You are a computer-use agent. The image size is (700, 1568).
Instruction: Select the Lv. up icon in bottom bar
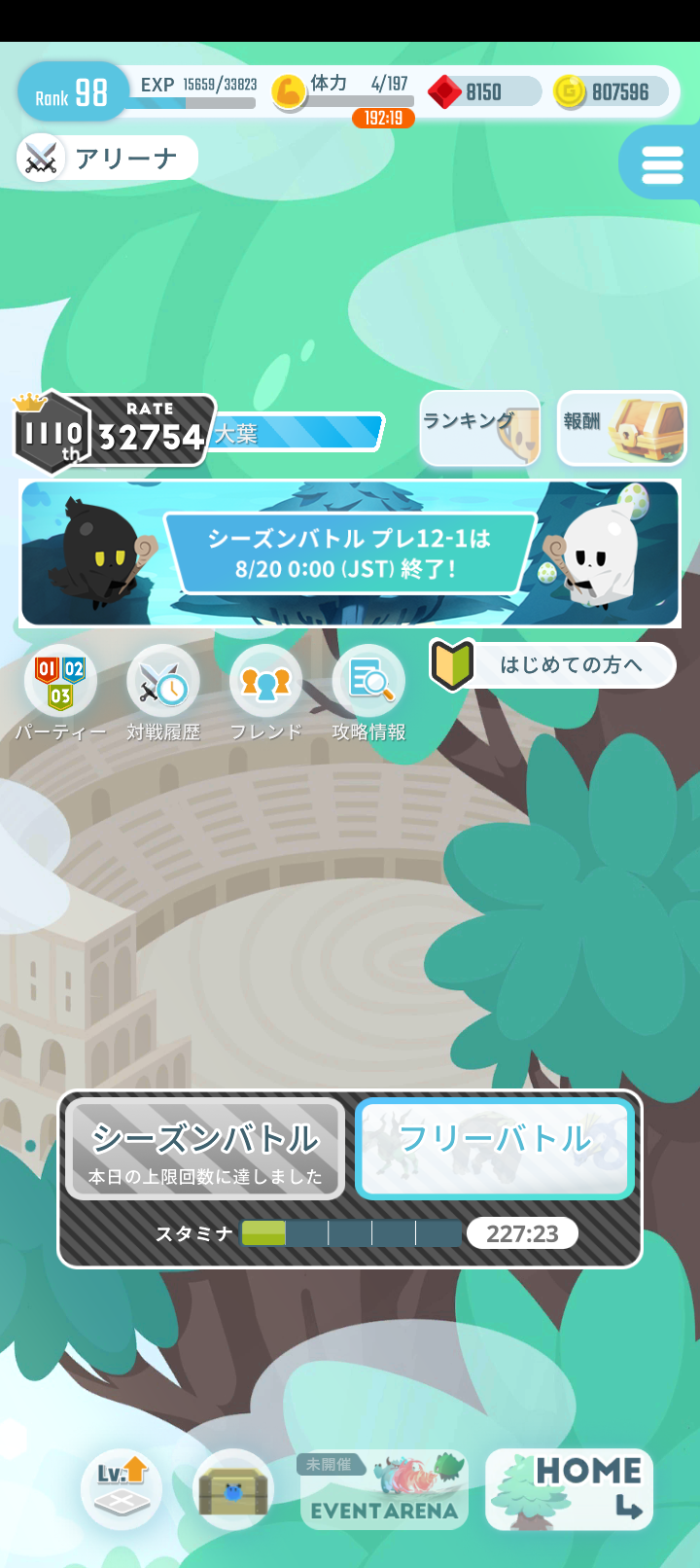coord(121,1489)
